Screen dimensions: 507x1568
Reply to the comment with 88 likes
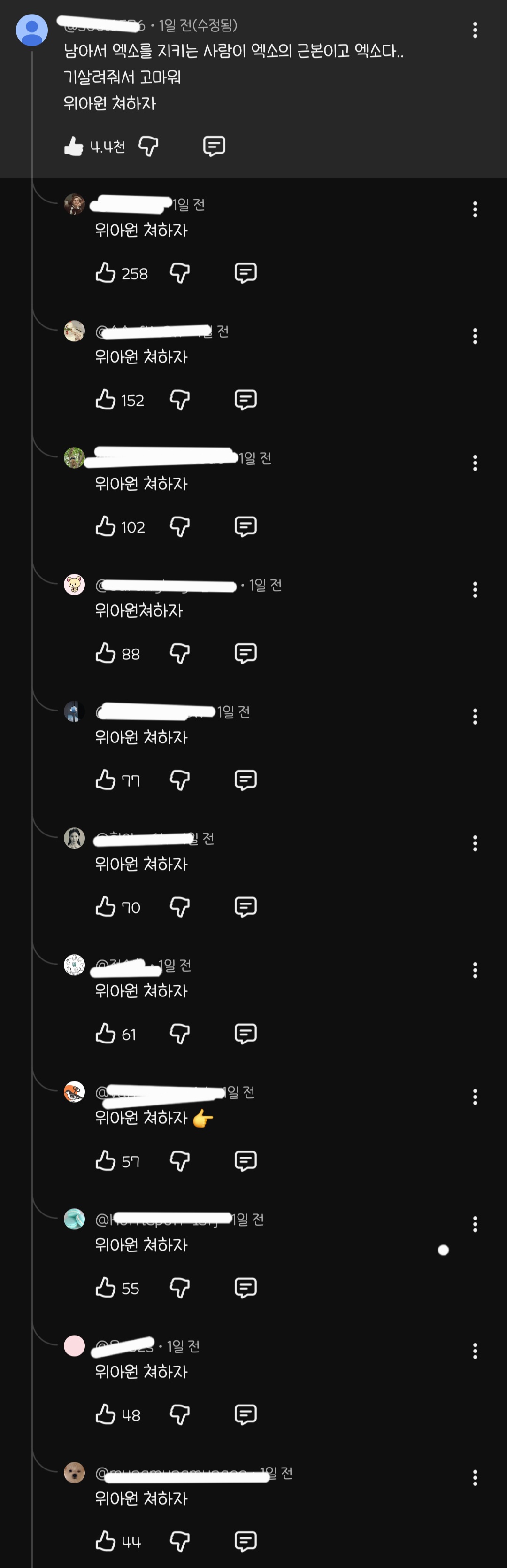click(x=245, y=653)
